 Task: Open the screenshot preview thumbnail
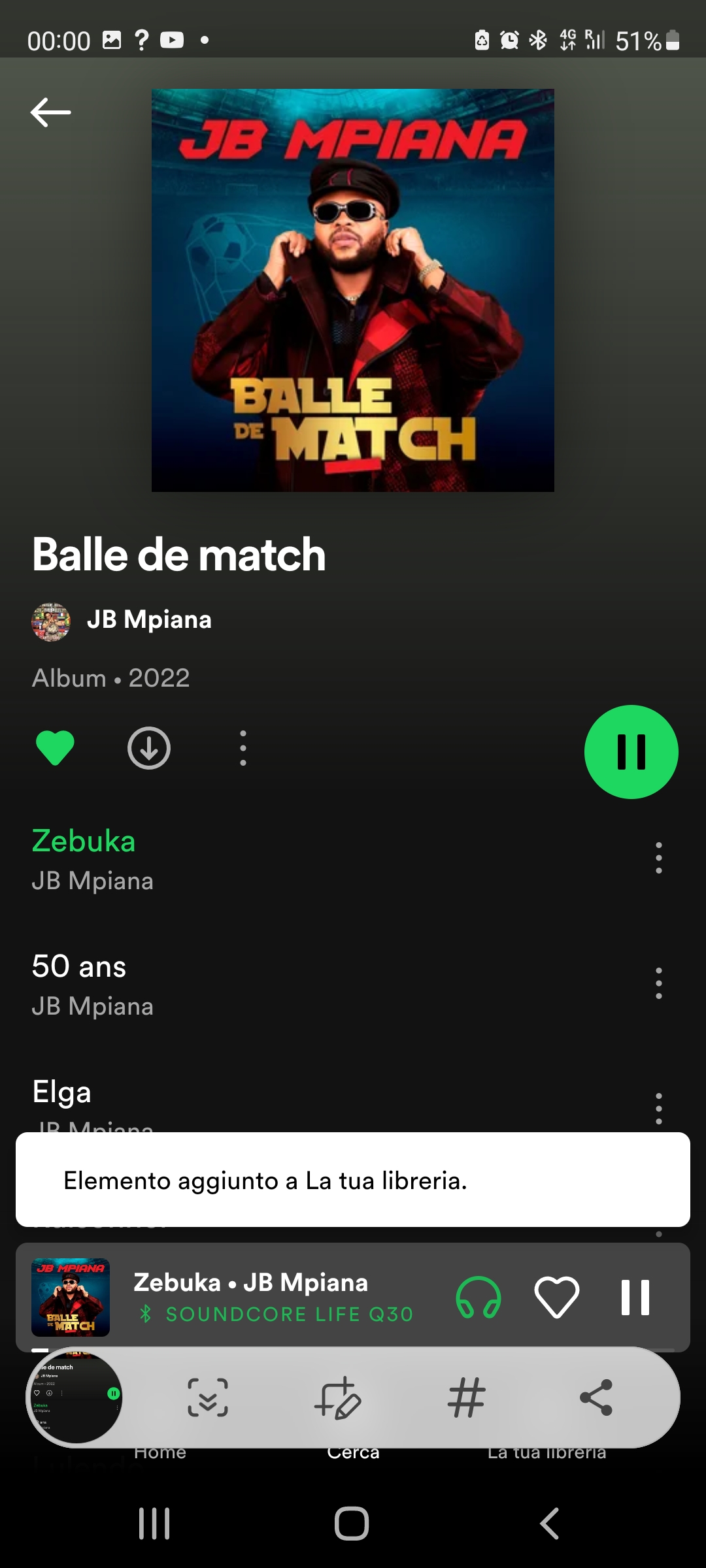click(75, 1396)
